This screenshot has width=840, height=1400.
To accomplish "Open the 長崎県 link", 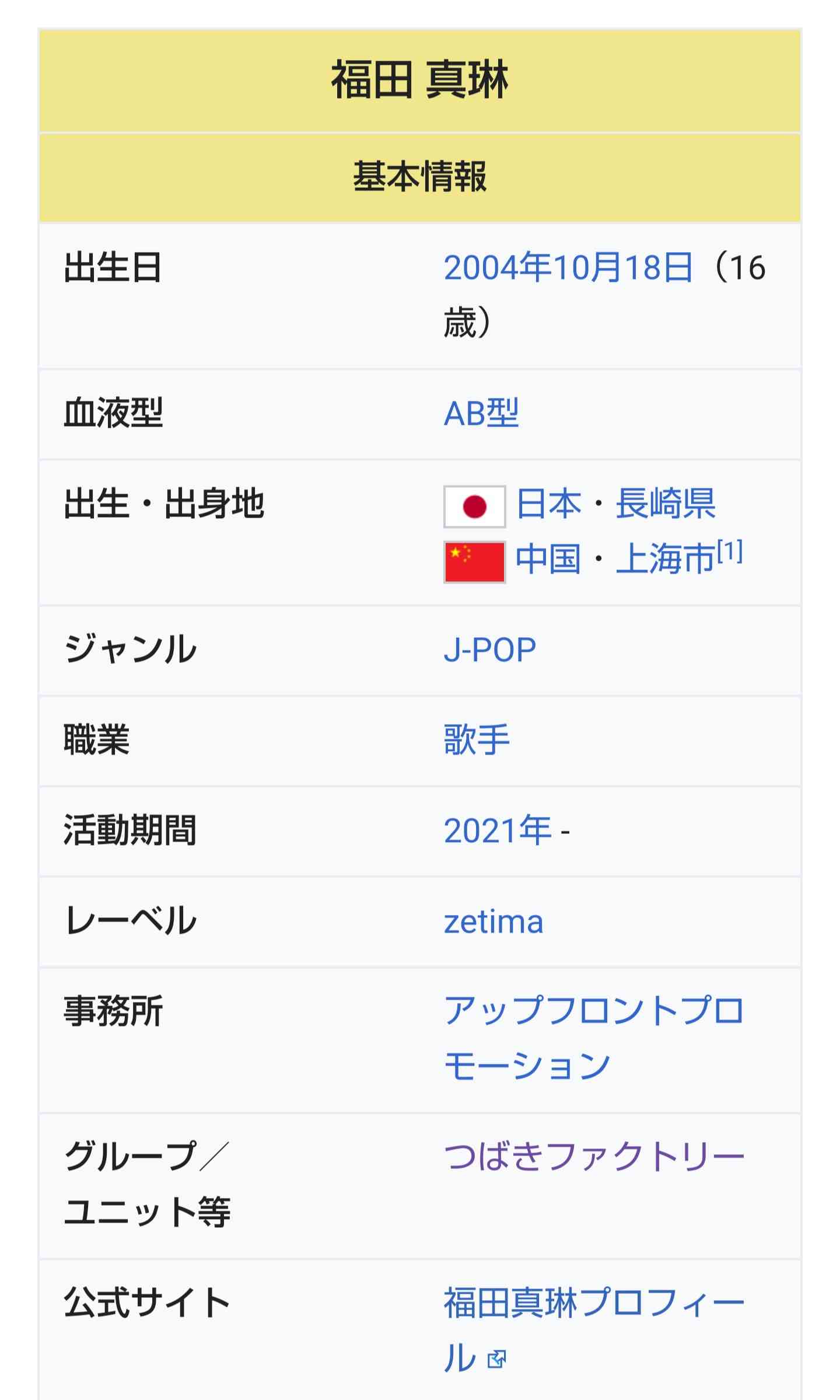I will [x=665, y=504].
